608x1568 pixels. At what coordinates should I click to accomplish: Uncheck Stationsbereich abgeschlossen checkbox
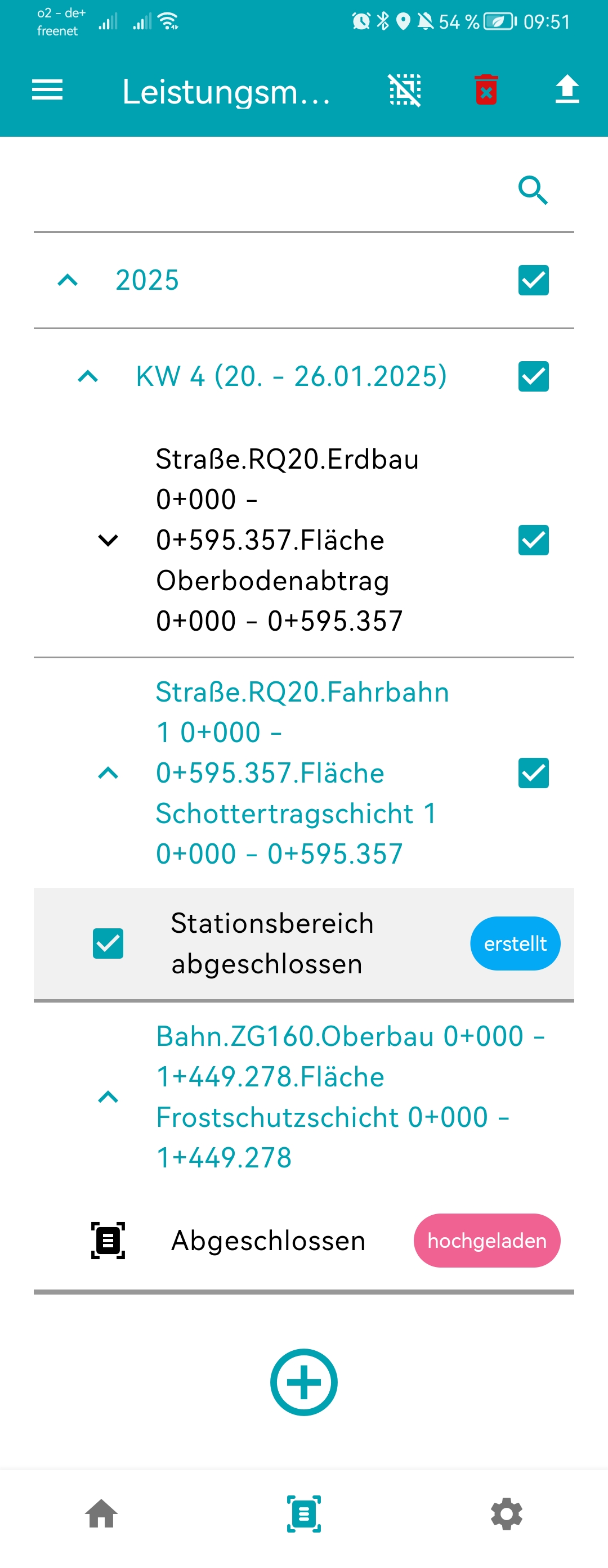(109, 944)
